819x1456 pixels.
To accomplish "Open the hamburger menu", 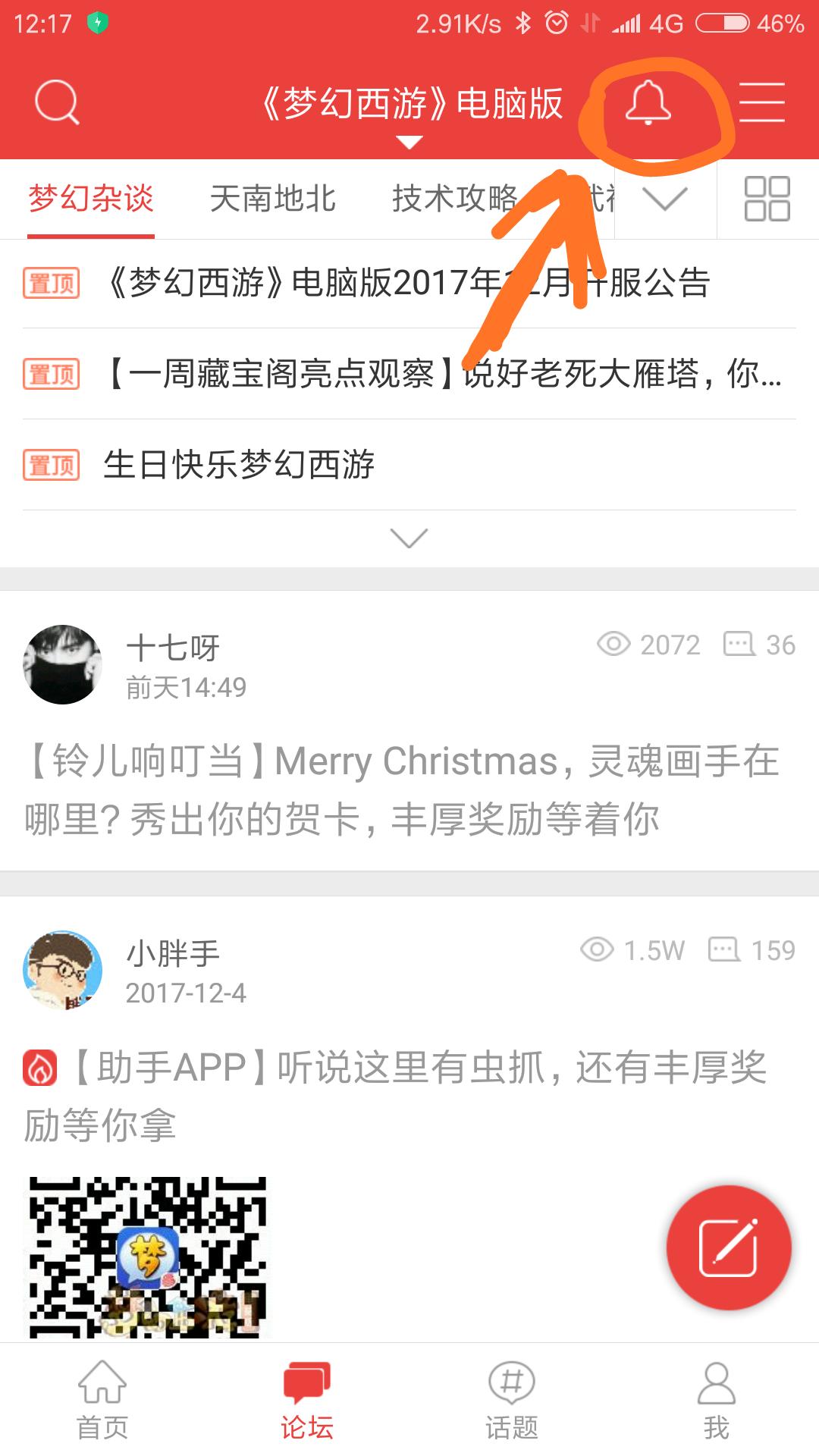I will 761,102.
